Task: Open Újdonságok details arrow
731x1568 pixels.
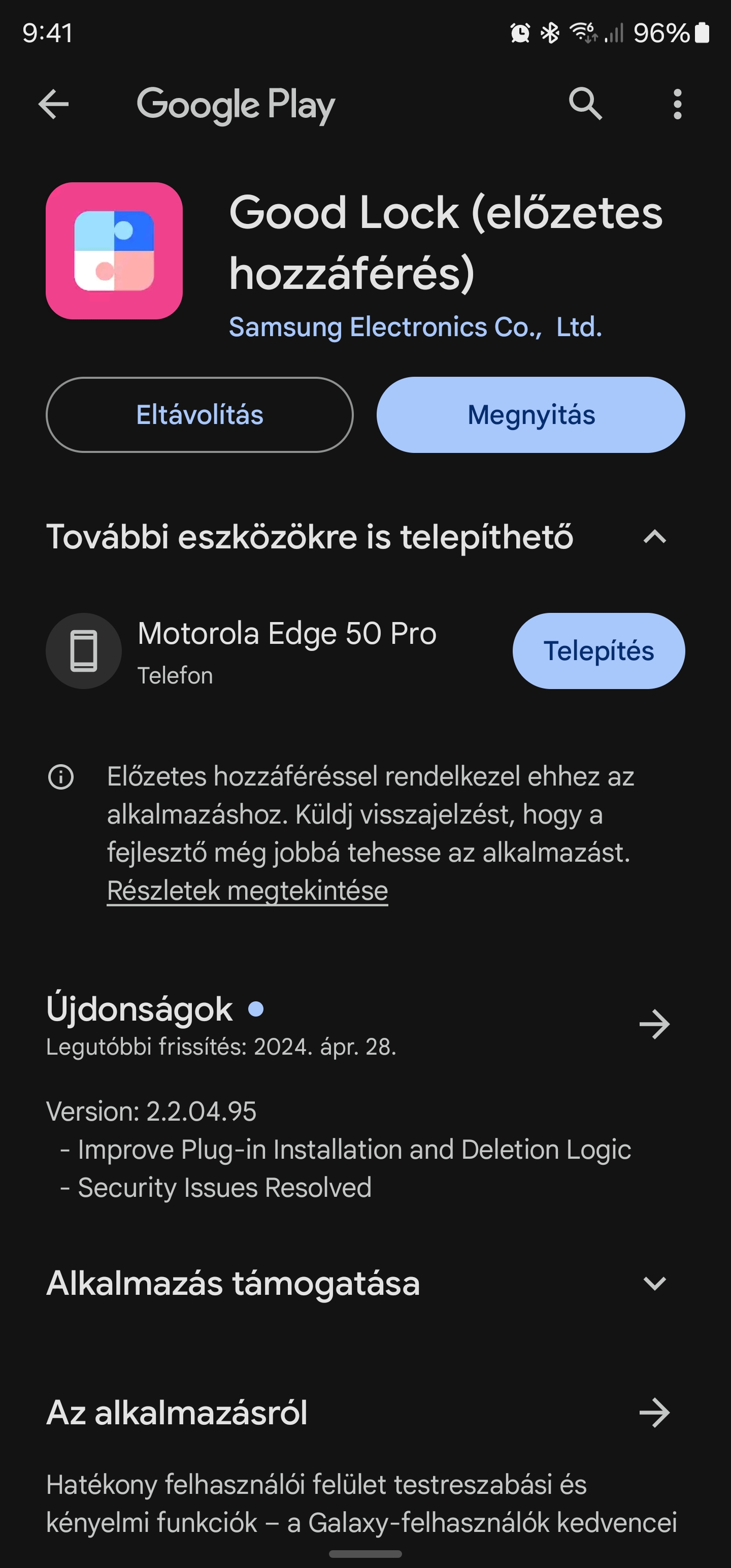Action: point(655,1024)
